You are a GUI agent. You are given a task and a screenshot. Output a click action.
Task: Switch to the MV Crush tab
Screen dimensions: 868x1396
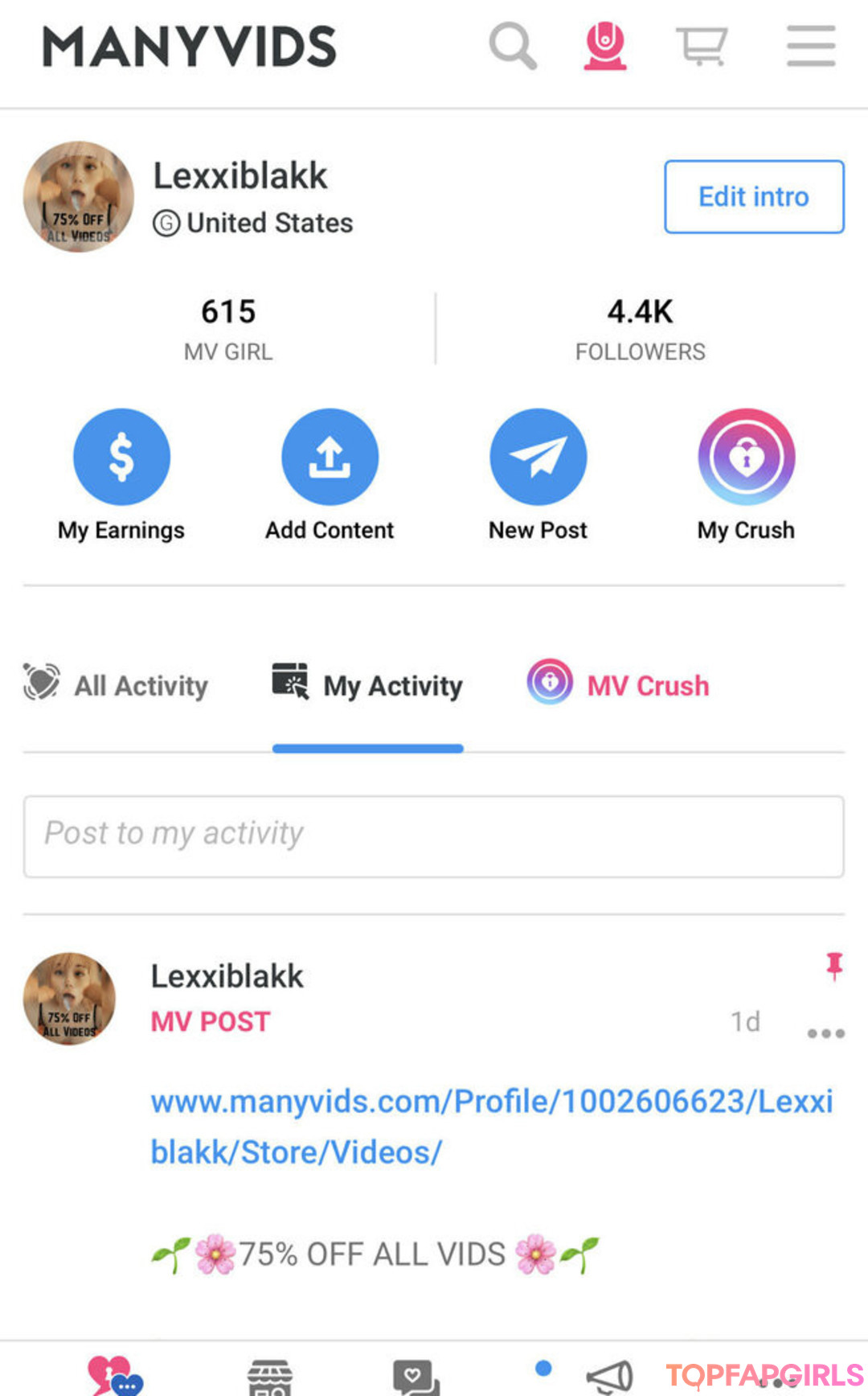click(x=619, y=685)
